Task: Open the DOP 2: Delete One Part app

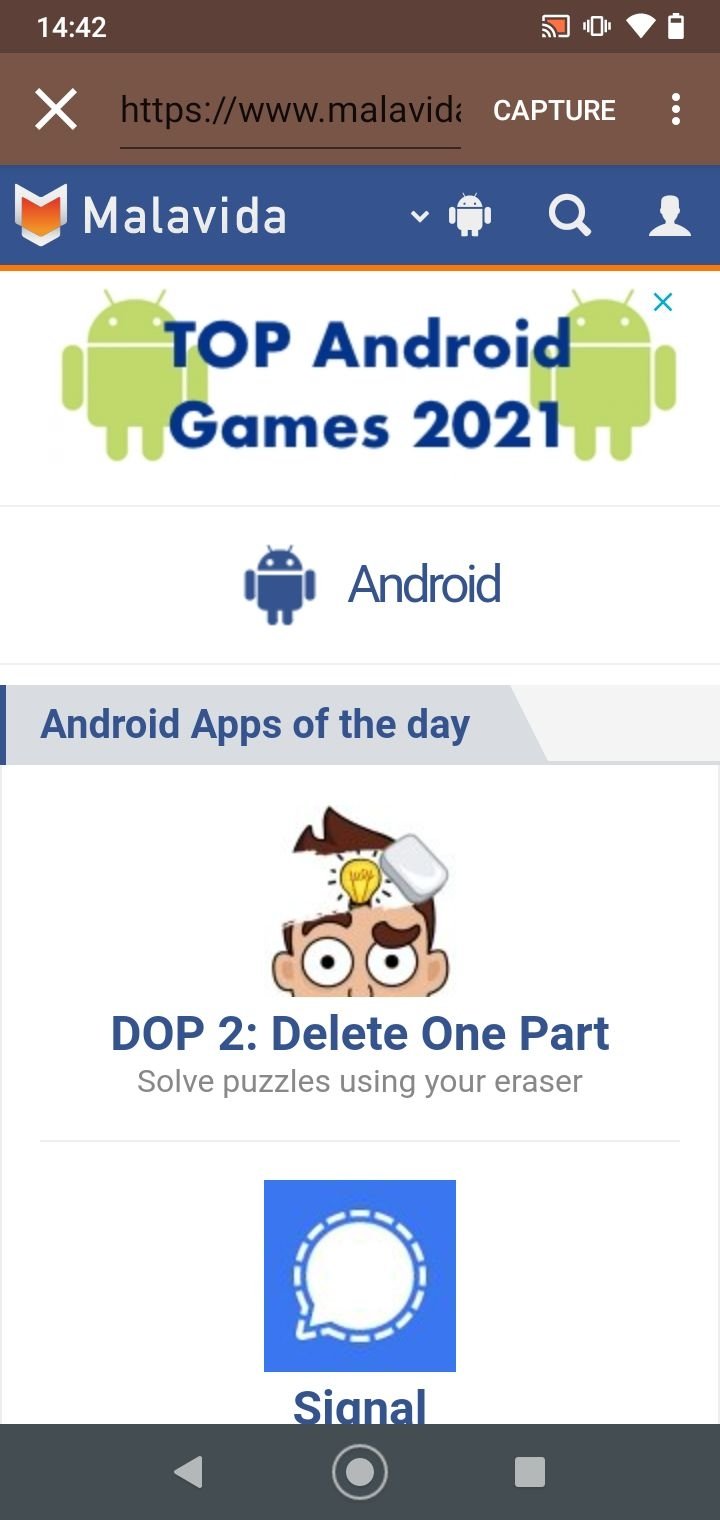Action: click(x=360, y=1033)
